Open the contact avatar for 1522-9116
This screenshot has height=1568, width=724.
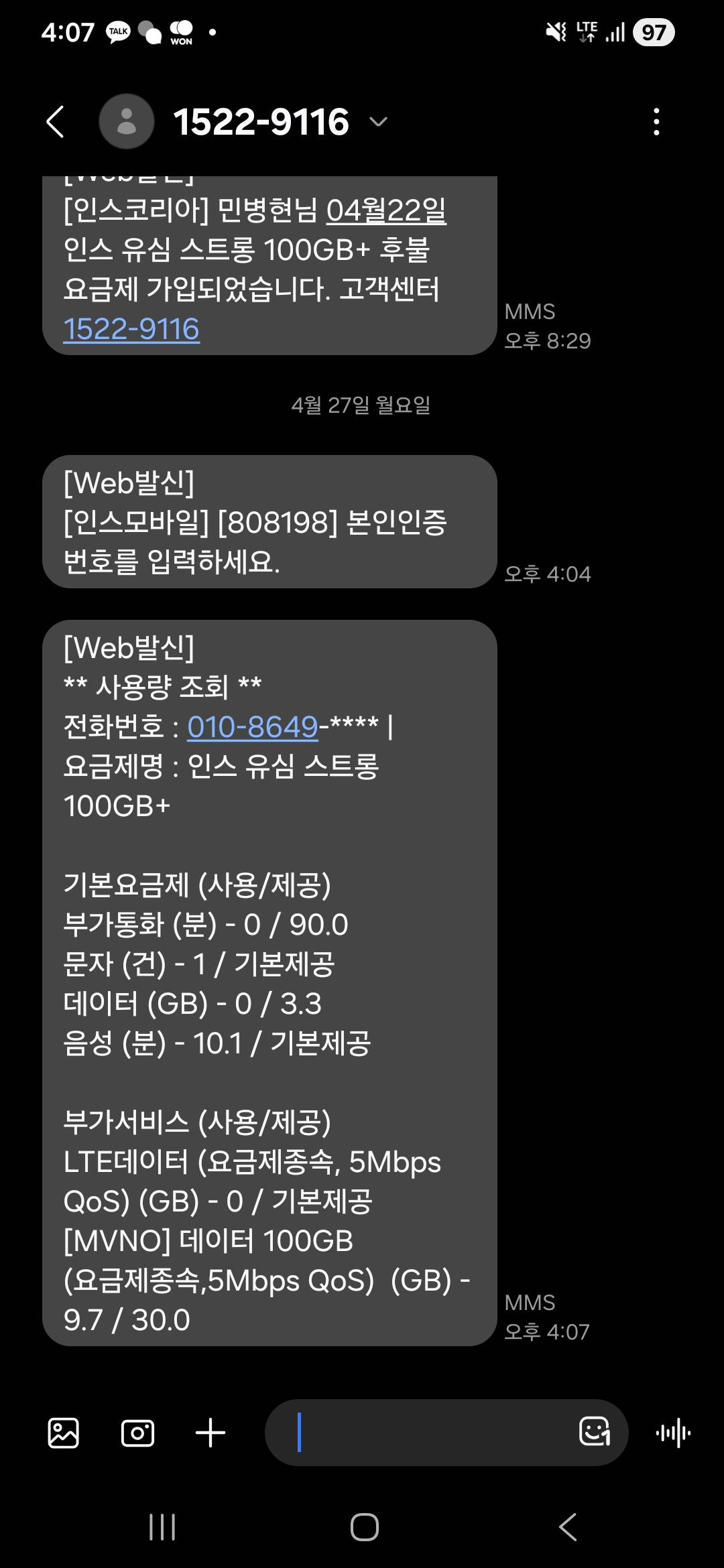(127, 122)
